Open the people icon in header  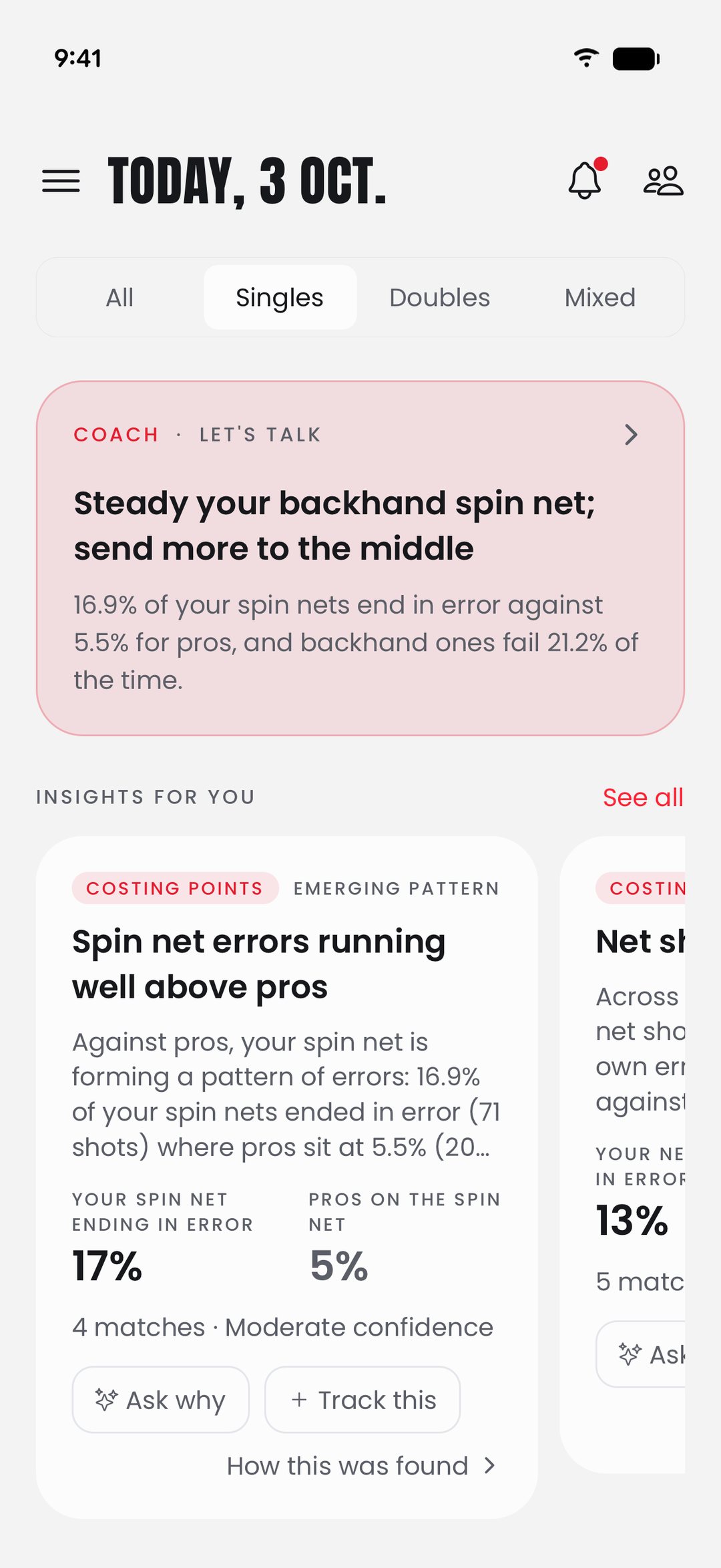663,180
